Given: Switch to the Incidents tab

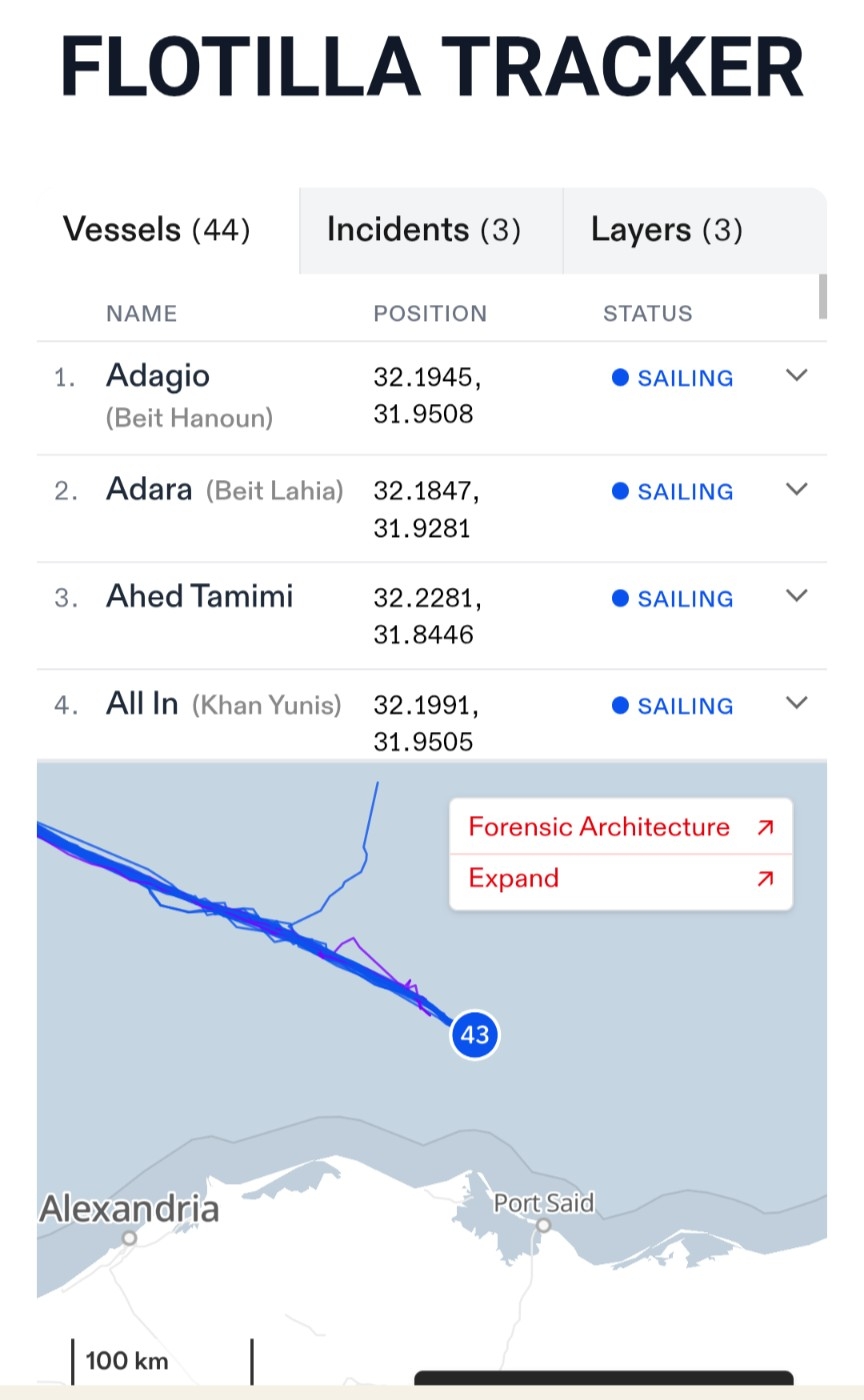Looking at the screenshot, I should (424, 230).
